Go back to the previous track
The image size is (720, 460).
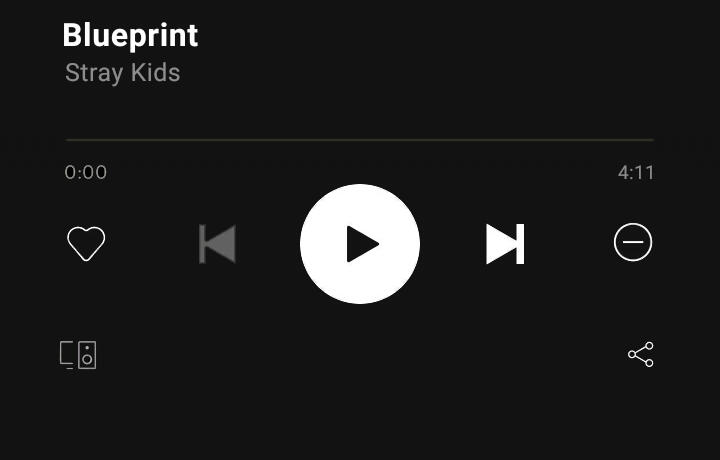click(x=217, y=244)
